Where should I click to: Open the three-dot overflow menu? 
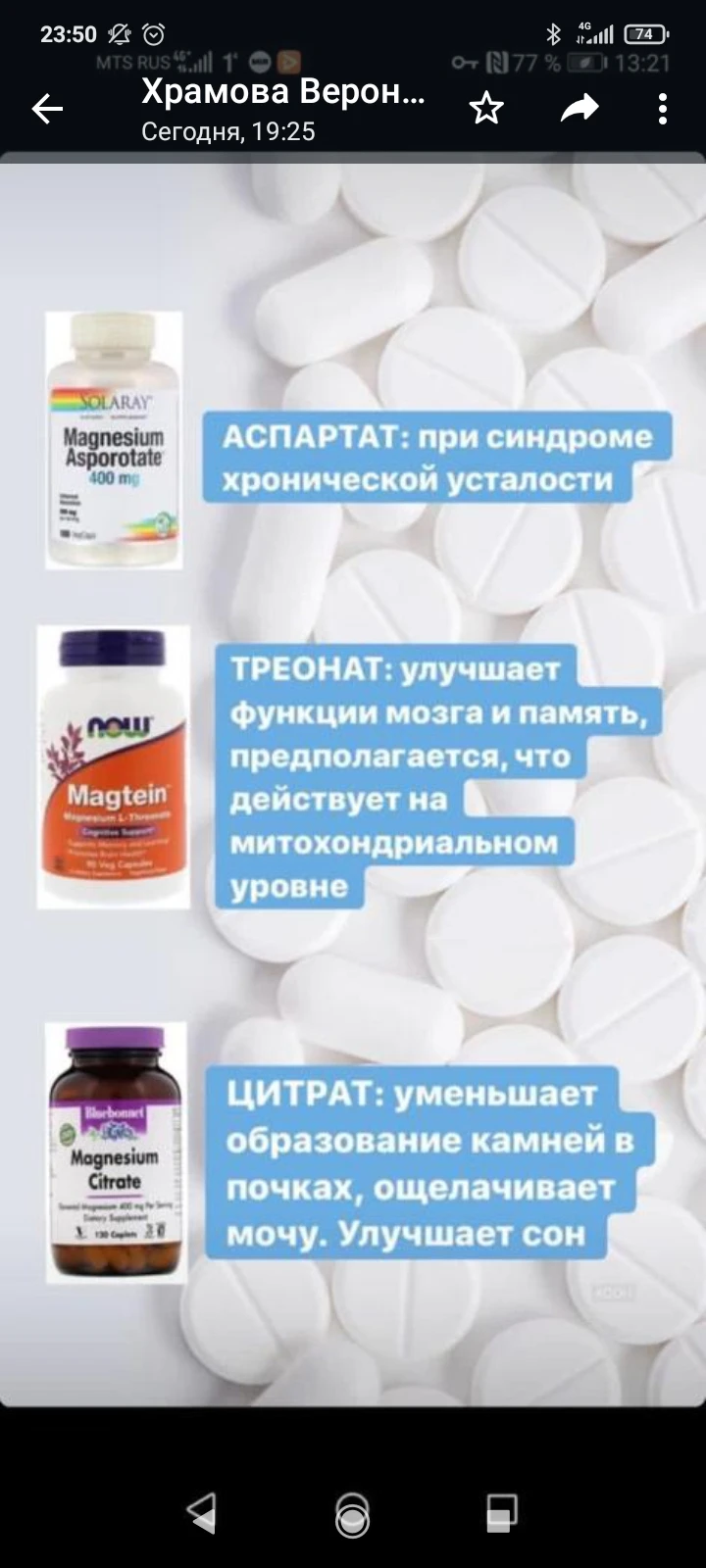click(664, 109)
